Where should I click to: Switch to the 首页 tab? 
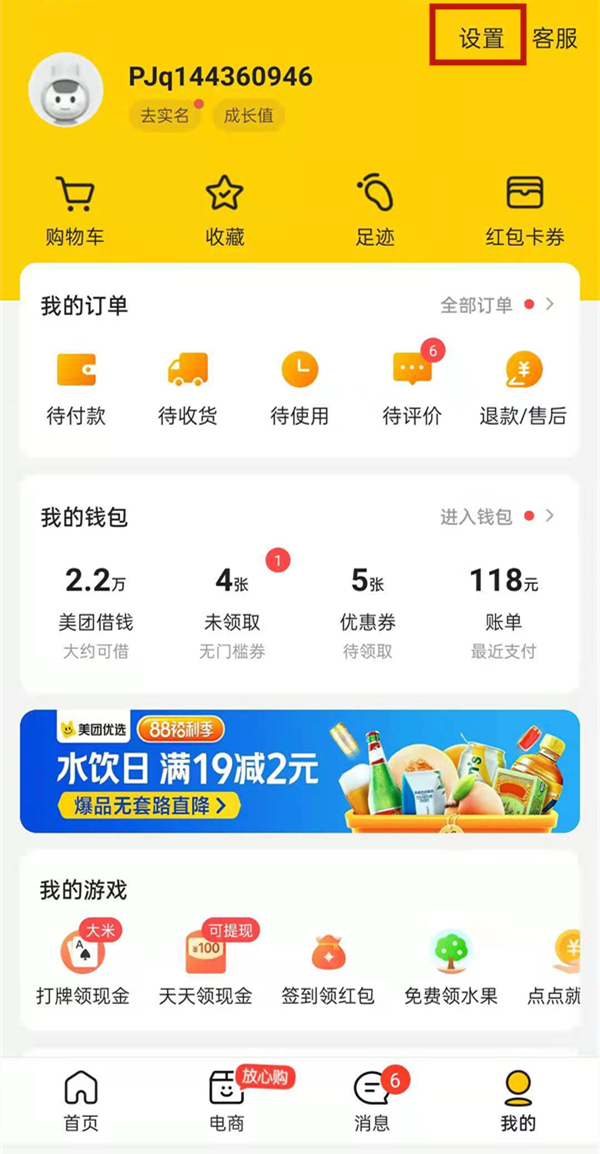point(81,1101)
